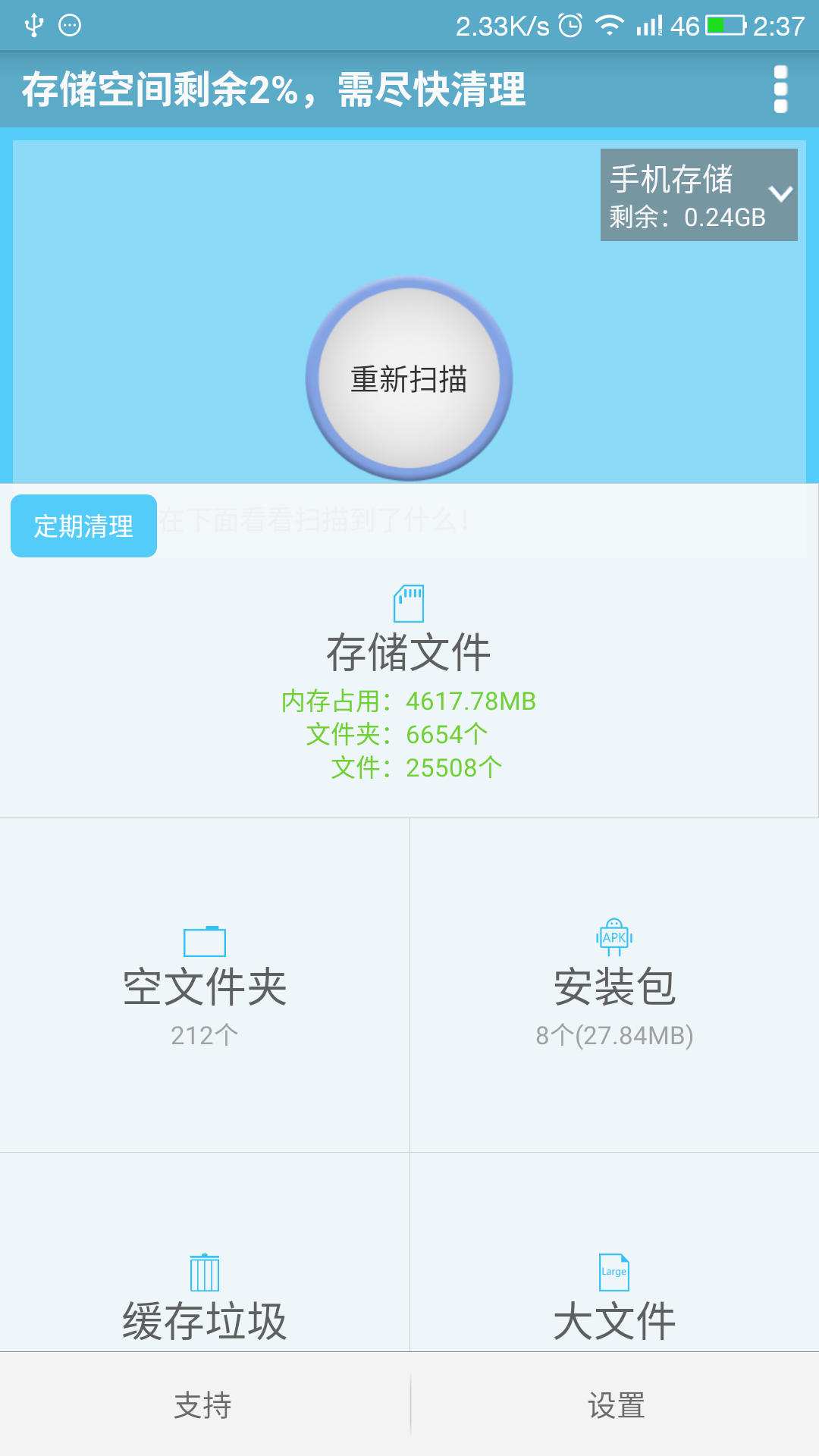This screenshot has width=819, height=1456.
Task: Open the three-dot overflow menu
Action: point(780,89)
